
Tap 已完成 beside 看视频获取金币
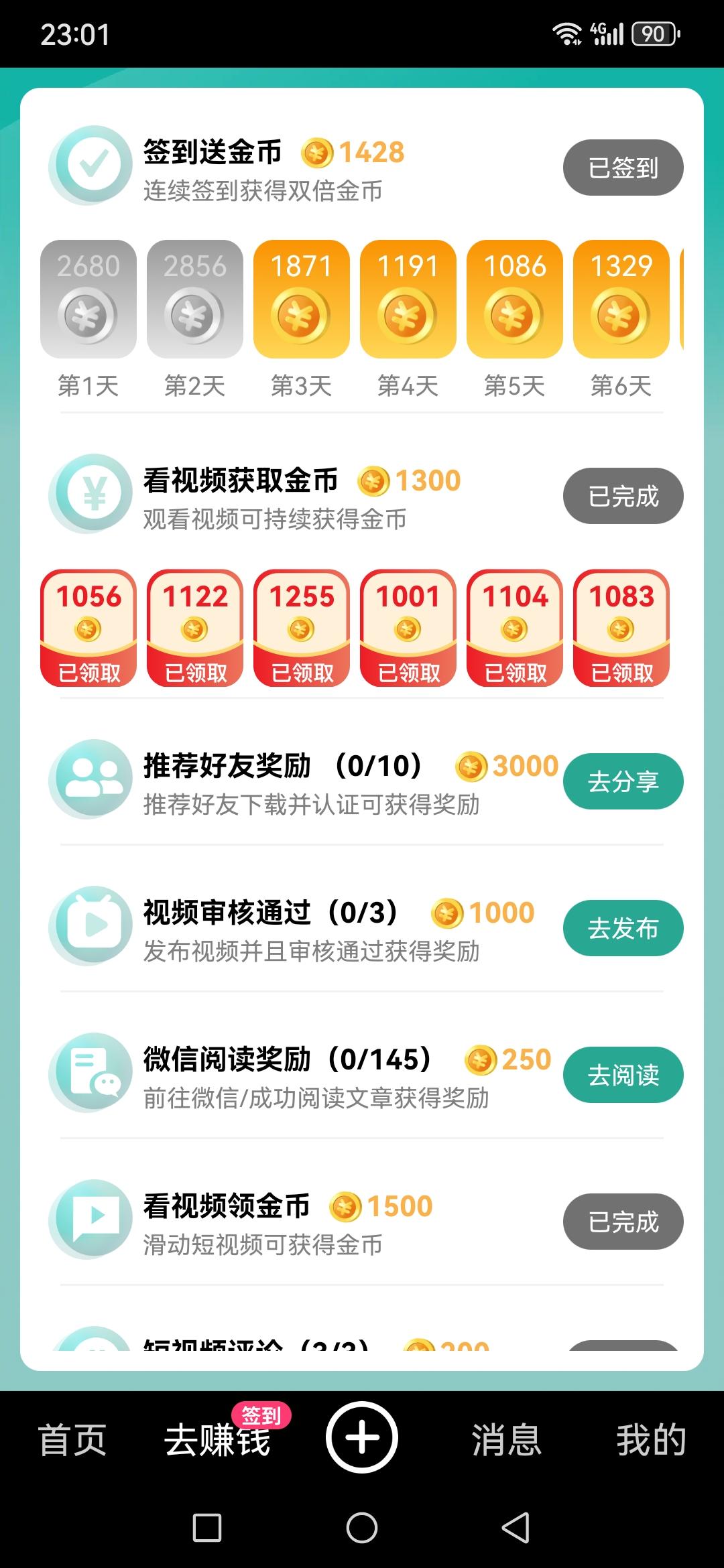[x=623, y=496]
